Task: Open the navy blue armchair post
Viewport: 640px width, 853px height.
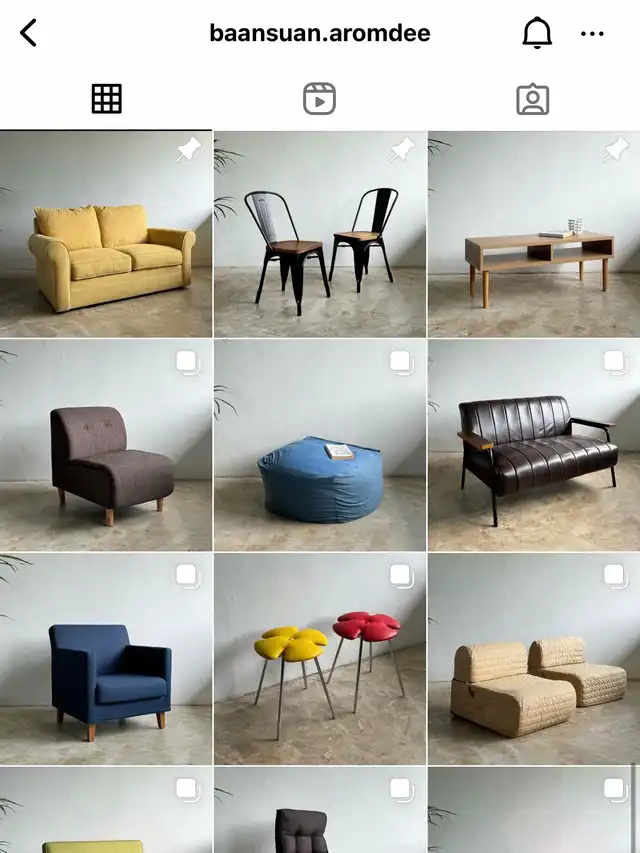Action: 106,660
